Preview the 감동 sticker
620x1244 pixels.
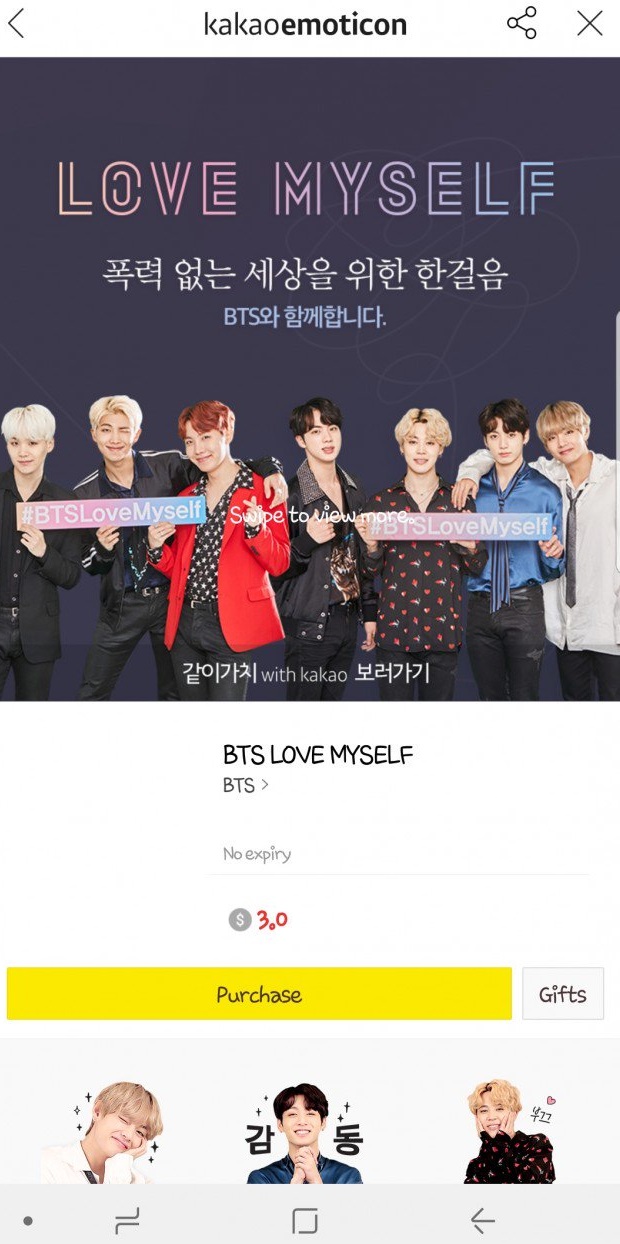[x=304, y=1135]
